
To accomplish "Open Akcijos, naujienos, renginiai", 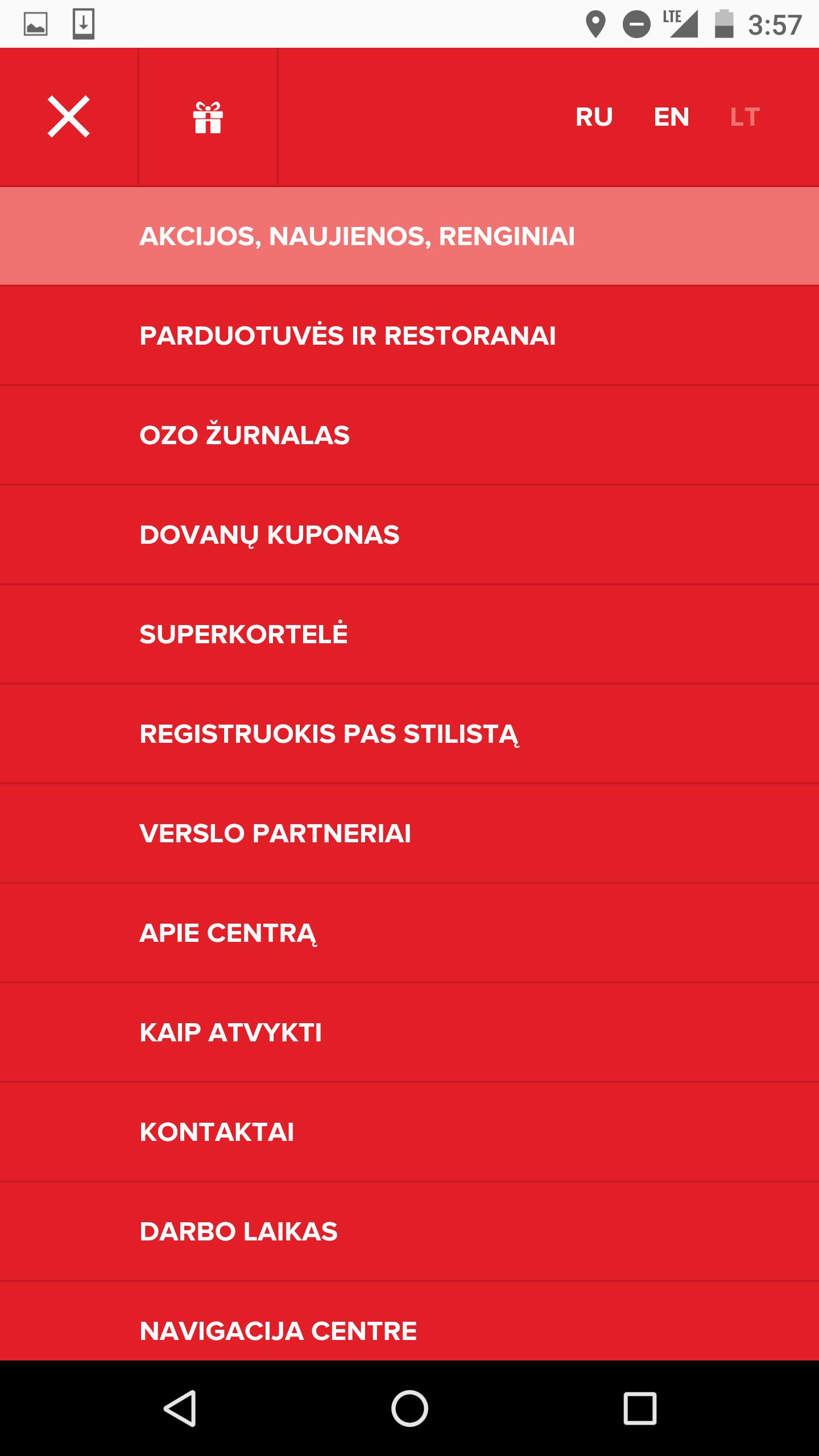I will (x=357, y=237).
